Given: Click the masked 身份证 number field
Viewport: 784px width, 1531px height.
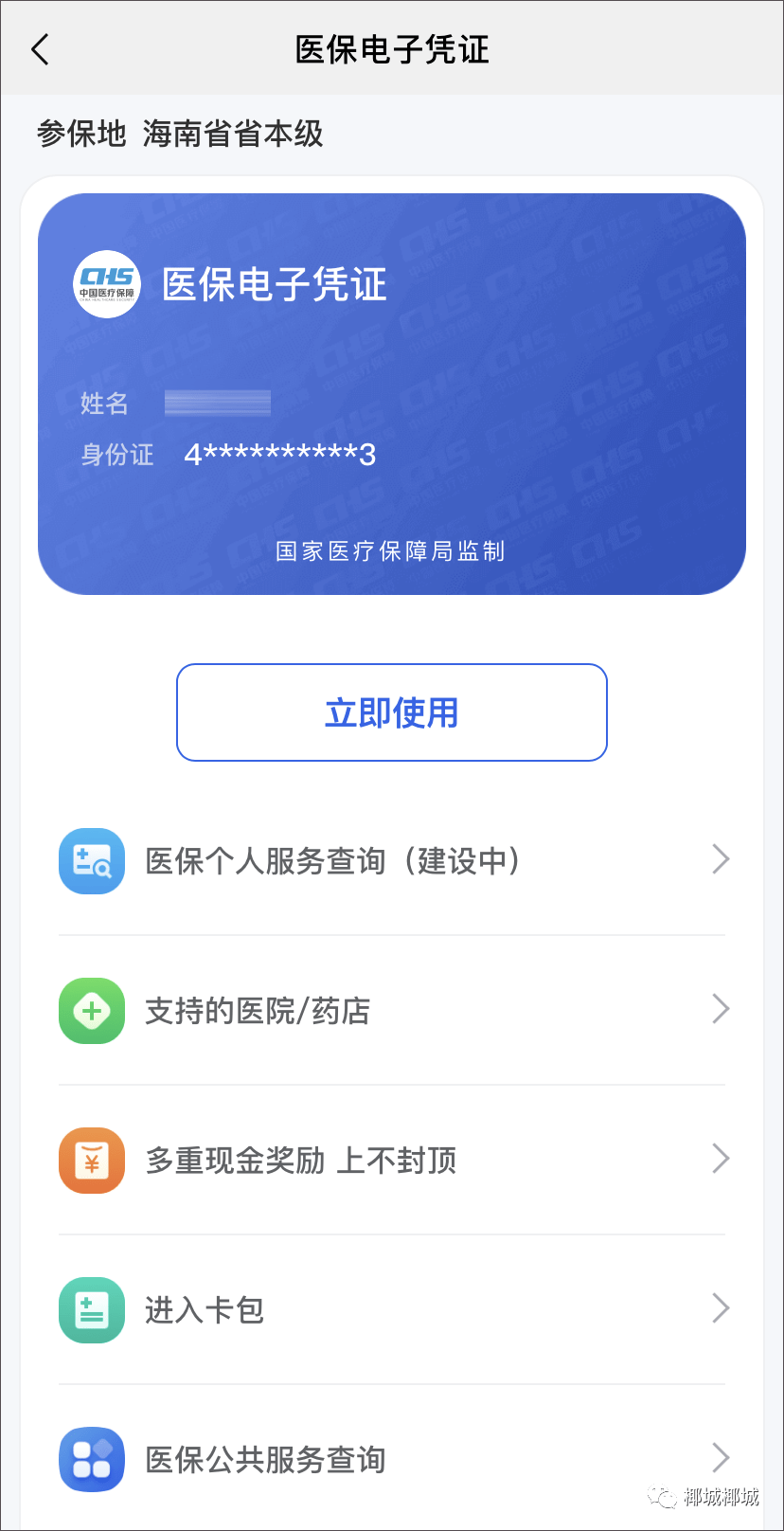Looking at the screenshot, I should pyautogui.click(x=280, y=454).
